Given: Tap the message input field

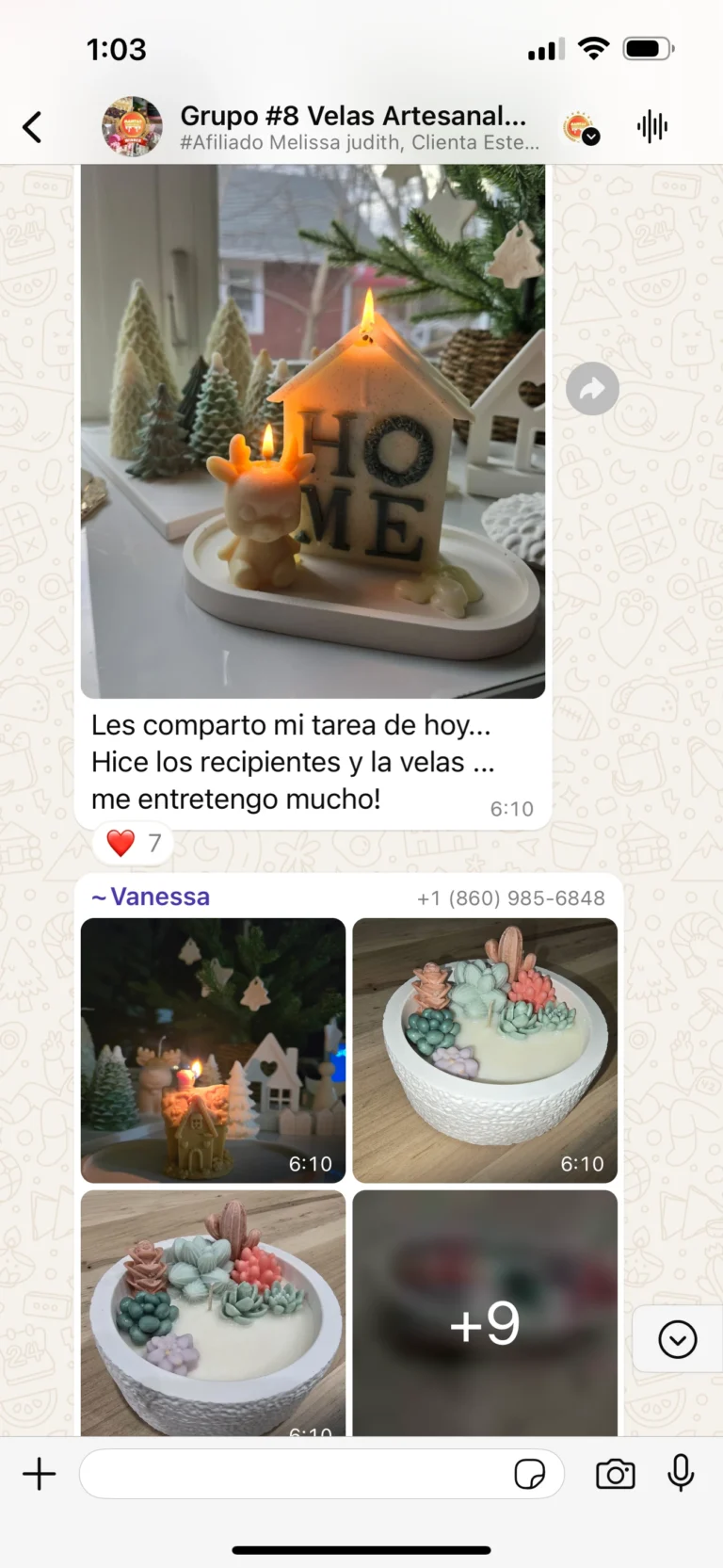Looking at the screenshot, I should 292,1474.
